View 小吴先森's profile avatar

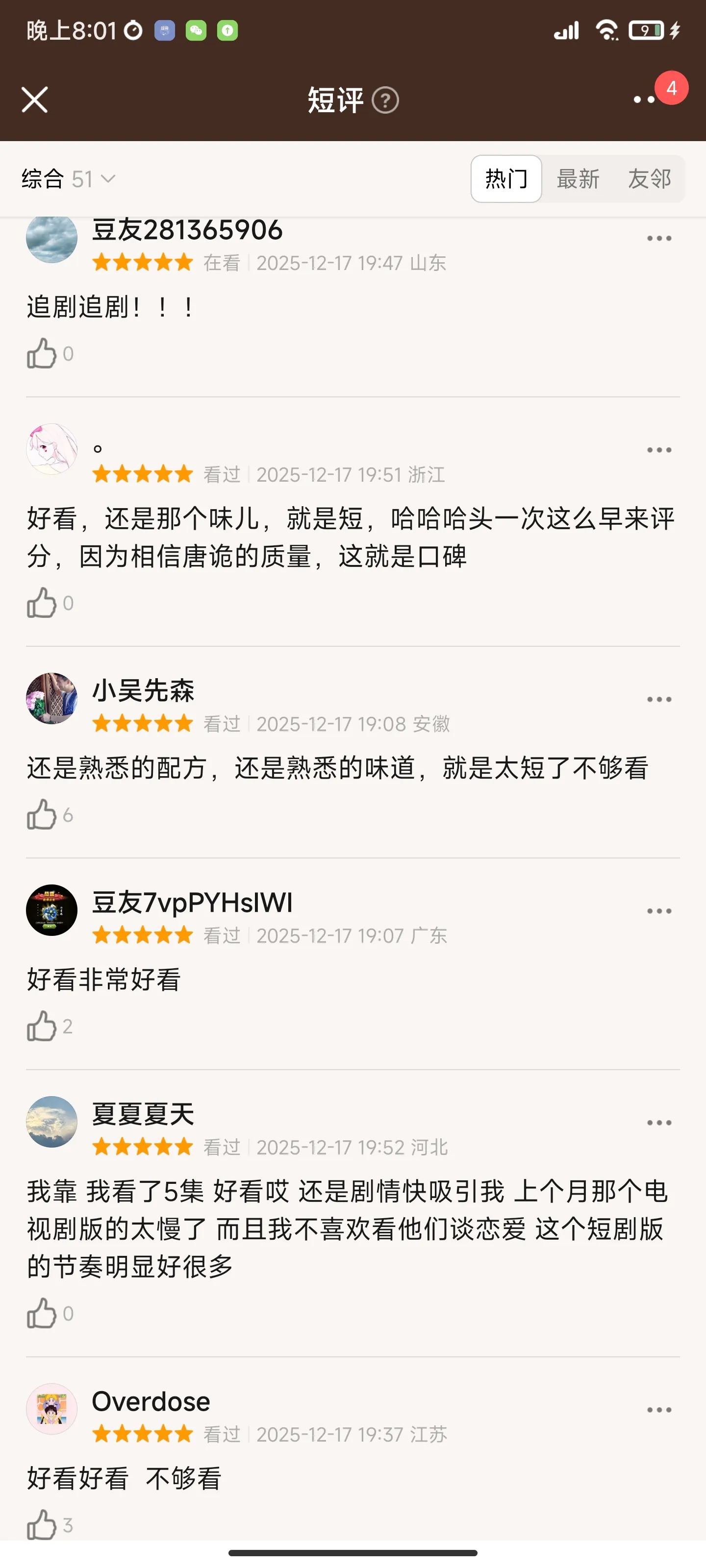[x=52, y=698]
